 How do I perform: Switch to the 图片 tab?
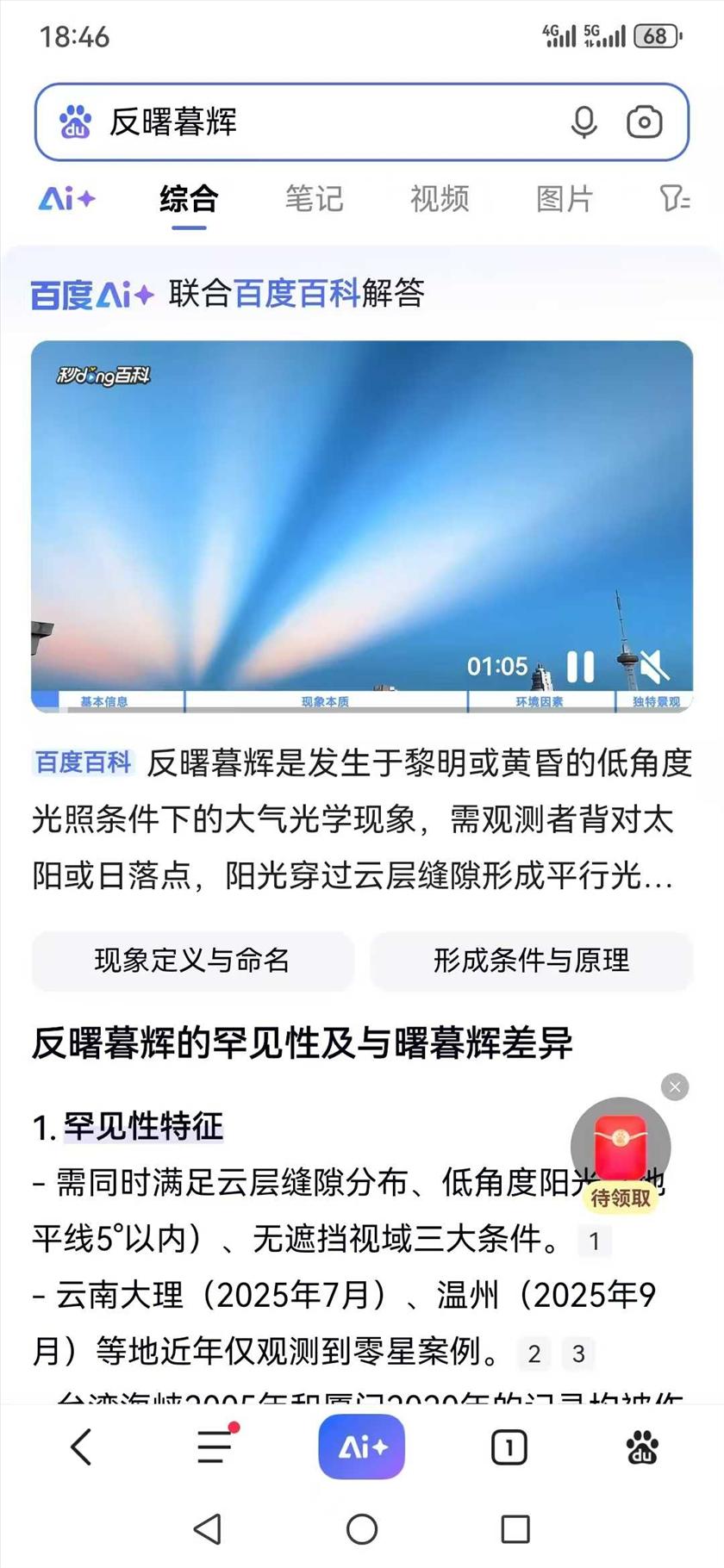(x=565, y=199)
